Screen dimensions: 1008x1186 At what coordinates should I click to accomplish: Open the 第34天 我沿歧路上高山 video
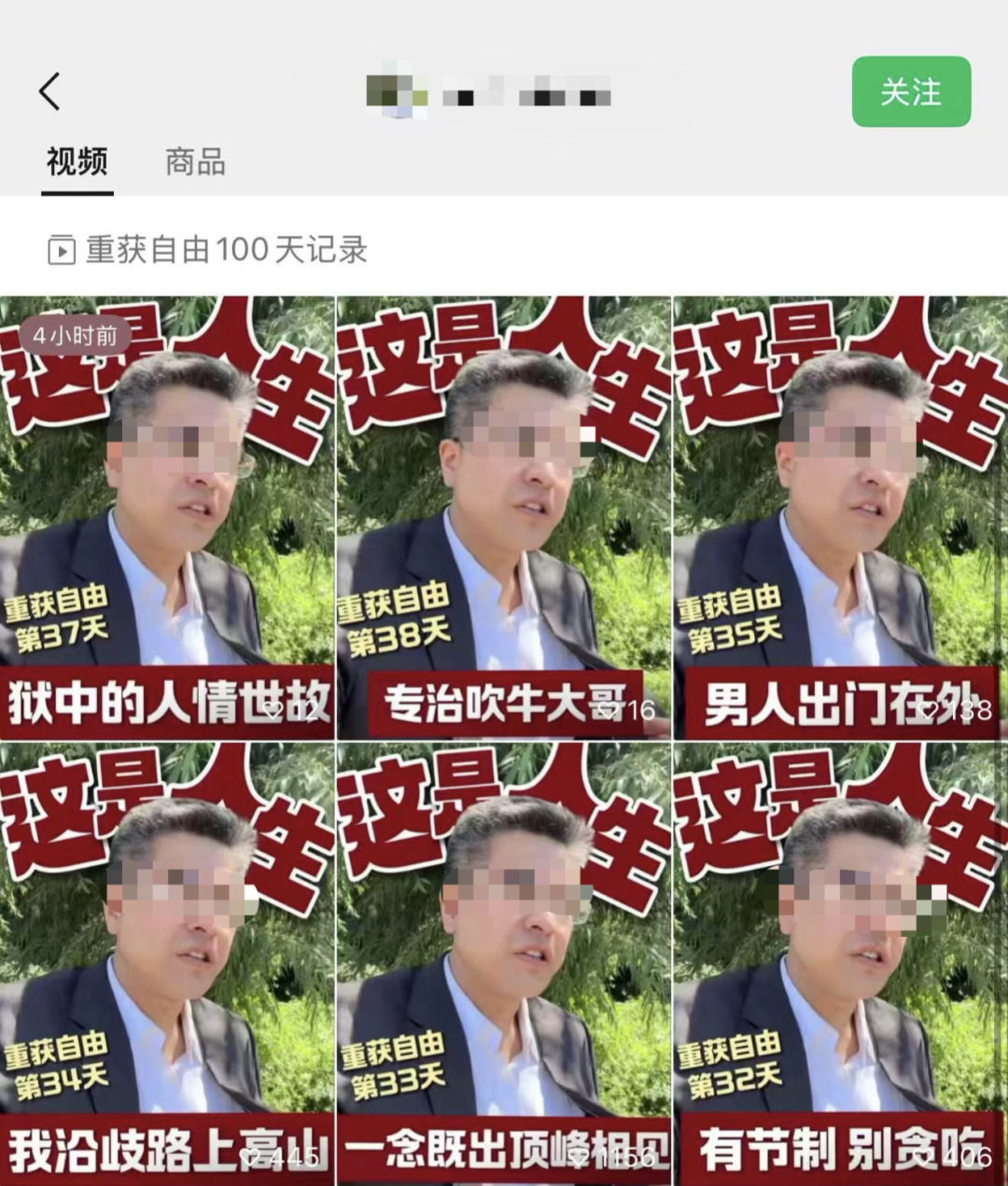pos(167,963)
